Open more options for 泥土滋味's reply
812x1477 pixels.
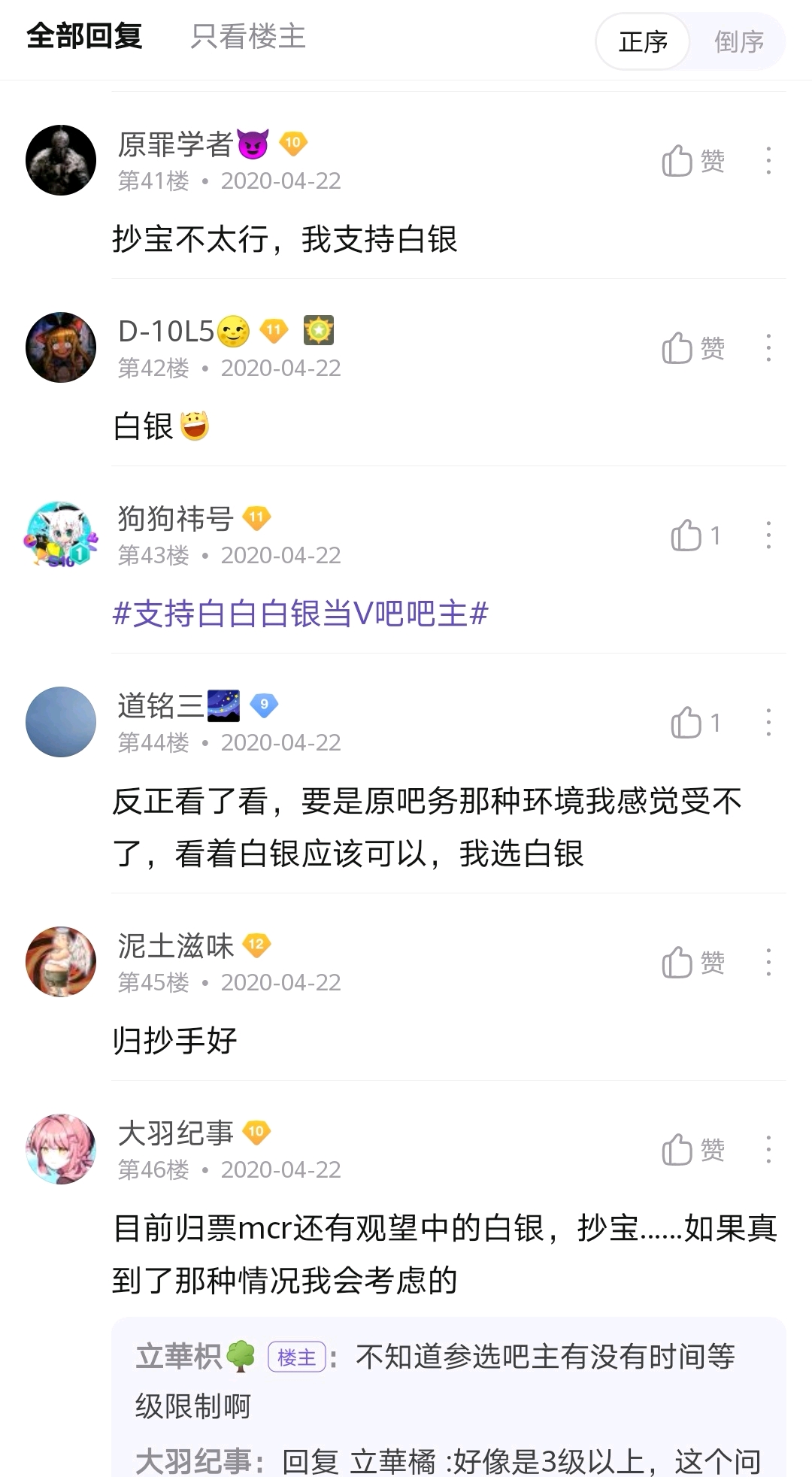tap(768, 963)
